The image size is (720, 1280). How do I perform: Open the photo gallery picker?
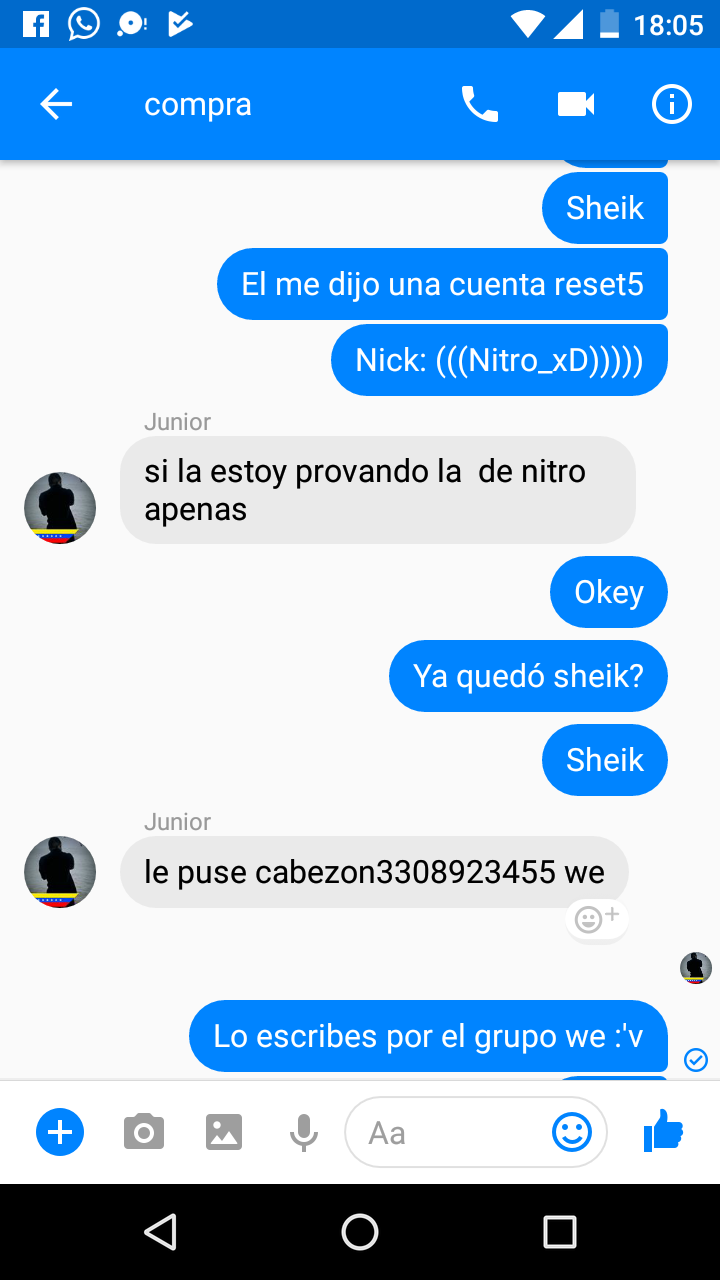click(x=224, y=1132)
